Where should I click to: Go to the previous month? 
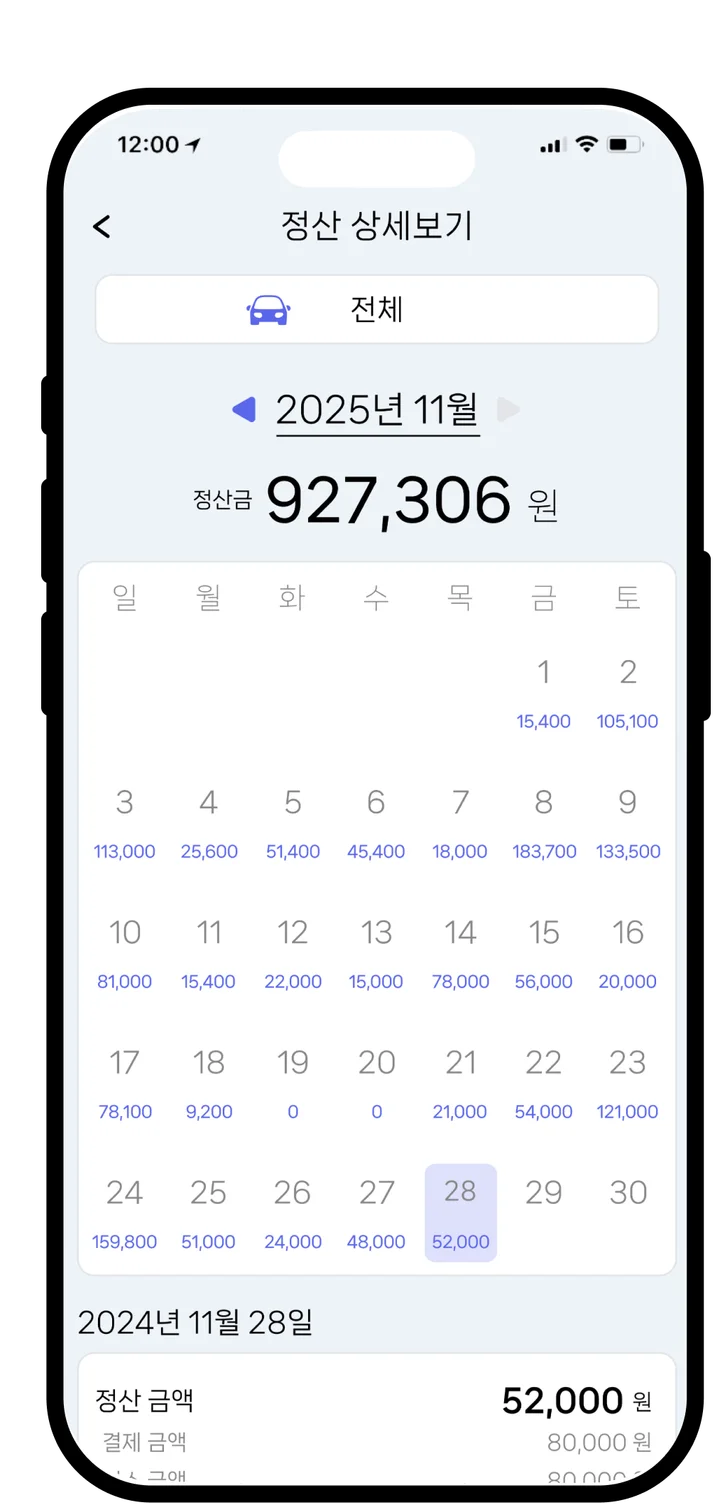coord(244,409)
